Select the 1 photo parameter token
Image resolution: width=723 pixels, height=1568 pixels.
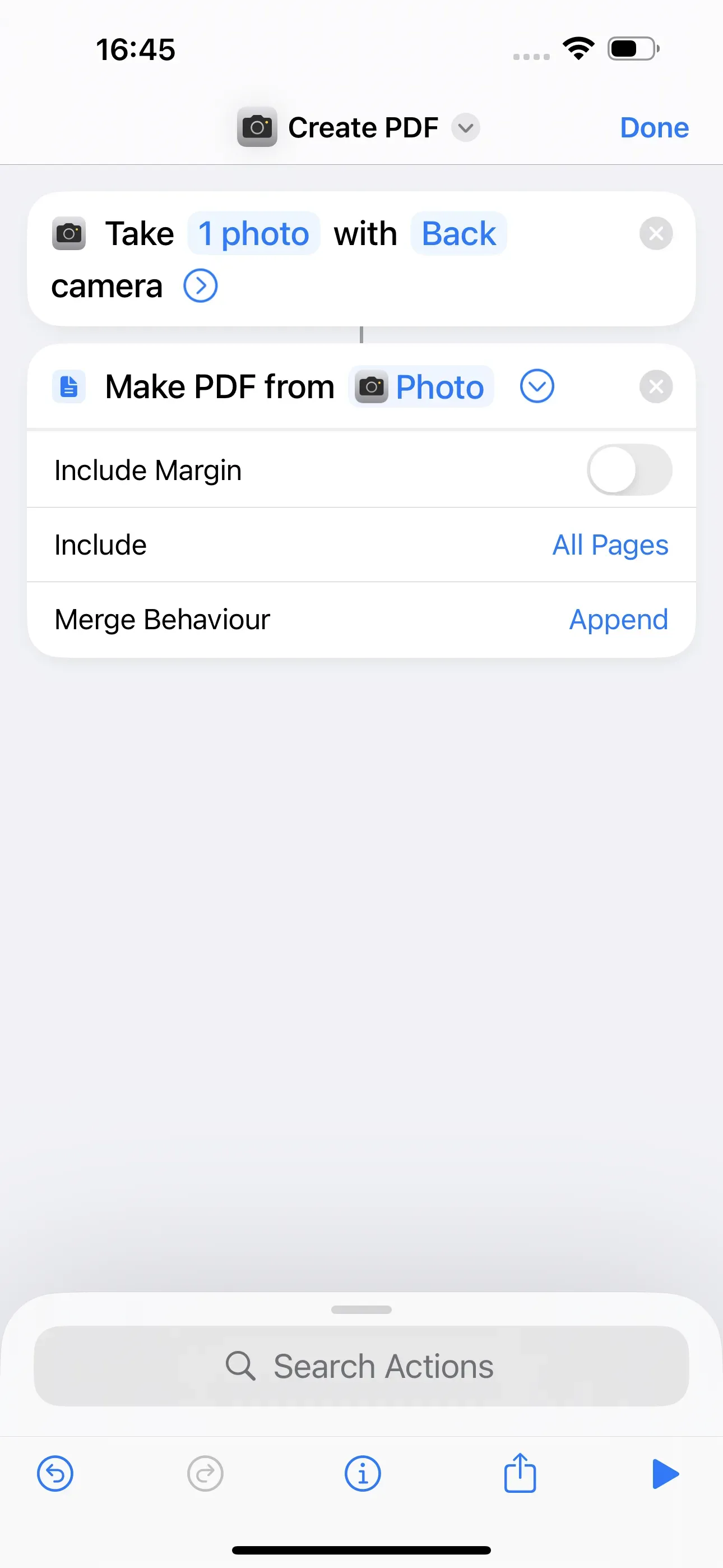click(253, 233)
